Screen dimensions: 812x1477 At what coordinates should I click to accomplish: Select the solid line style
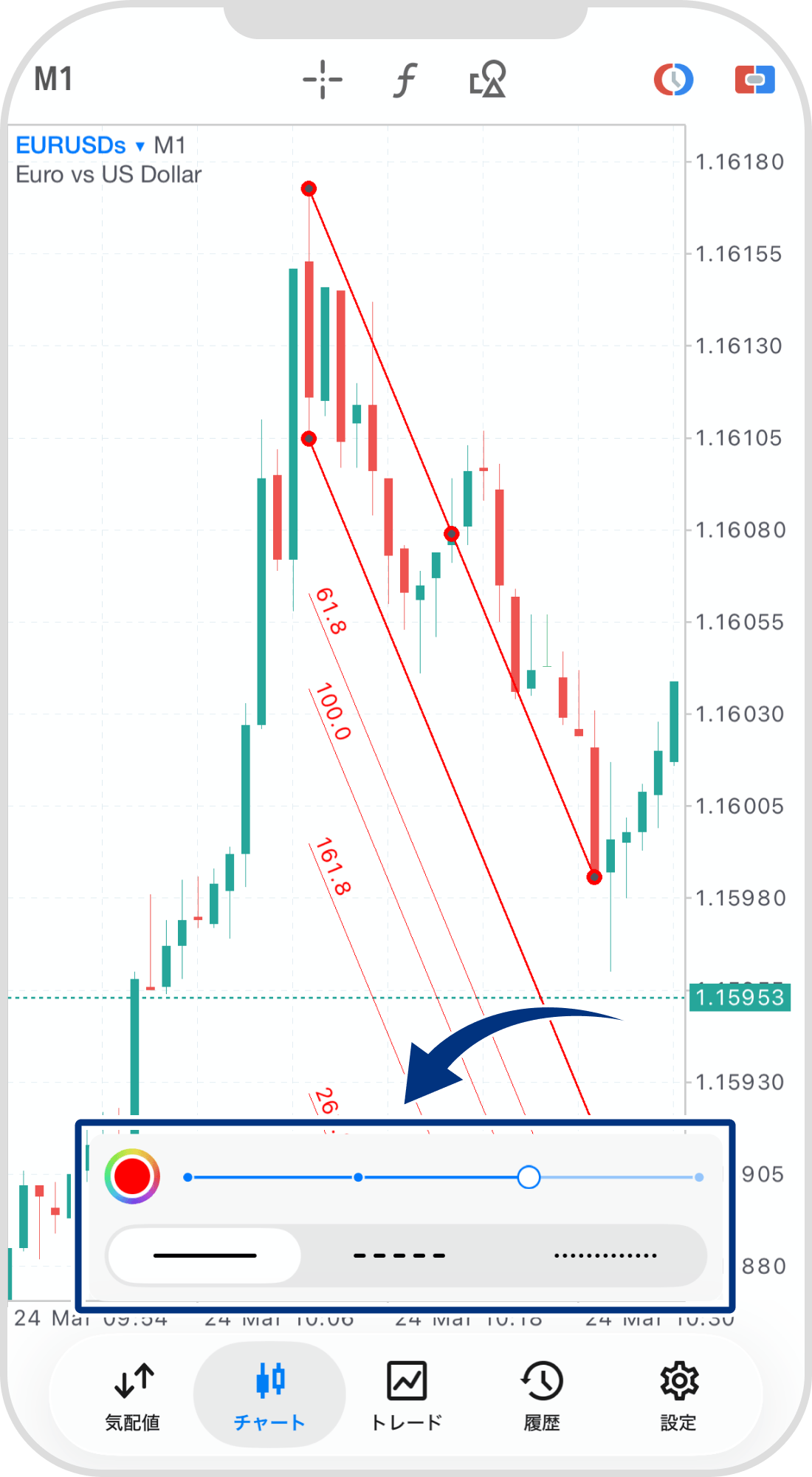point(204,1255)
